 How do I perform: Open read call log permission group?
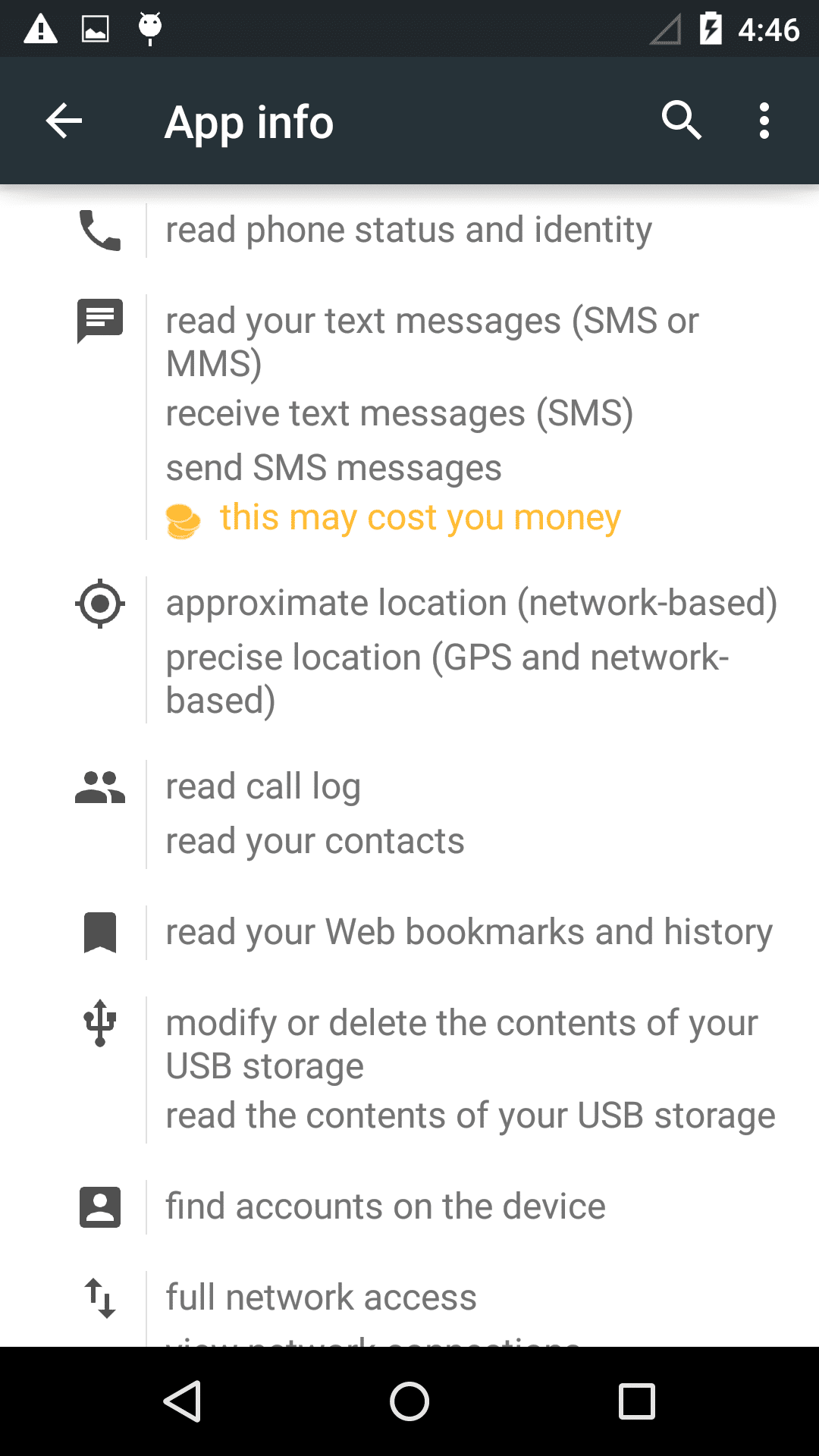tap(315, 814)
